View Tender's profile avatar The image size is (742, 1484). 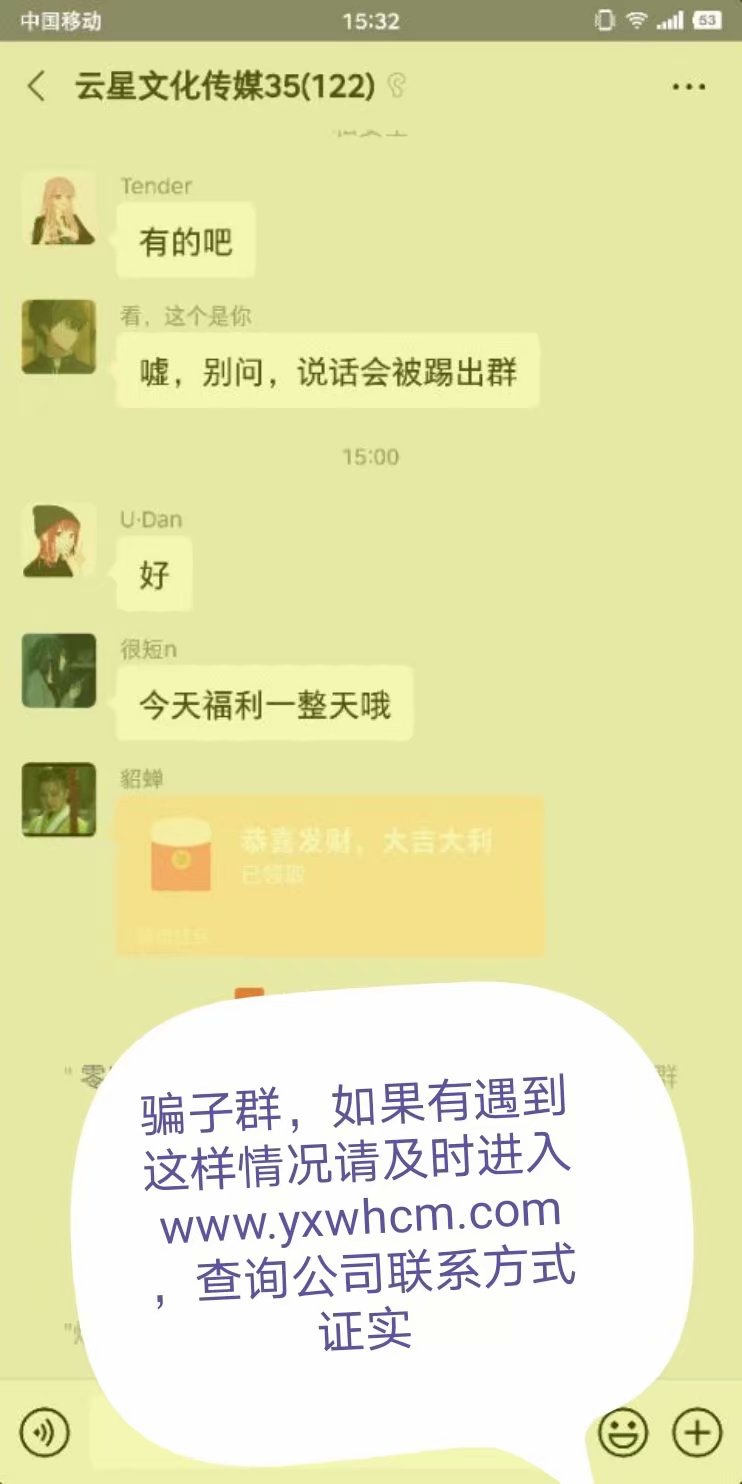pos(58,208)
